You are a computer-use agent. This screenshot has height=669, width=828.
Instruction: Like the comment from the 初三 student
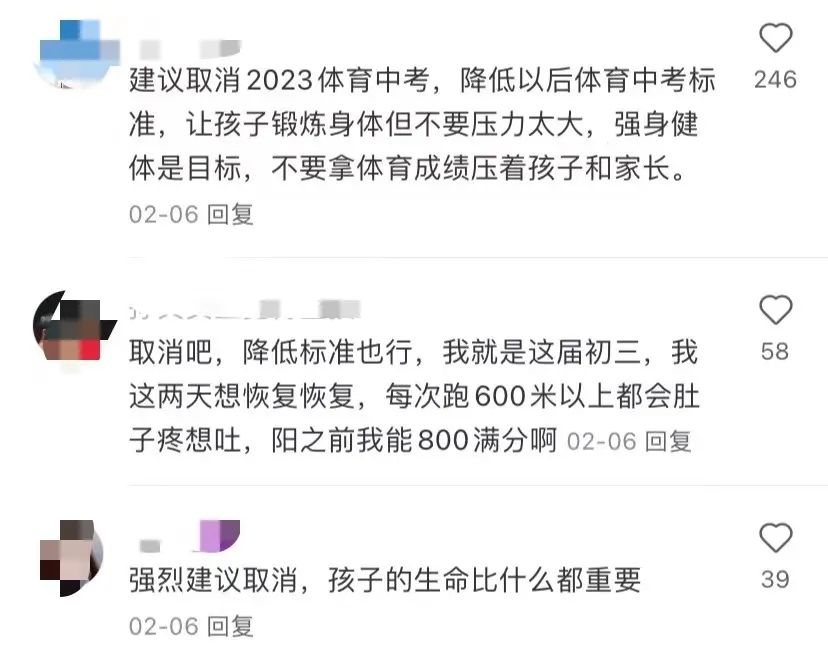(x=775, y=311)
